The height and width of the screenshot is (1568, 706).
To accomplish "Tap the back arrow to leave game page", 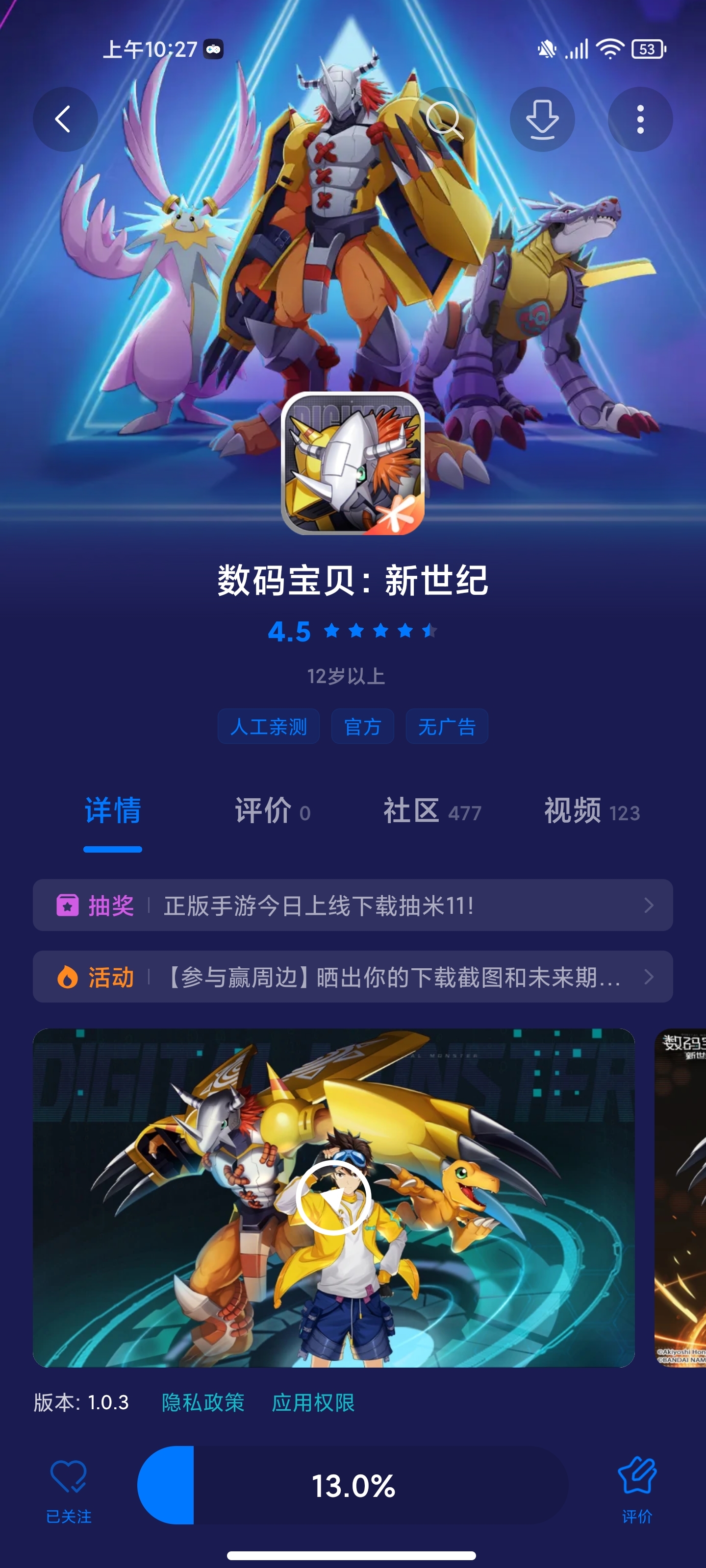I will coord(64,118).
